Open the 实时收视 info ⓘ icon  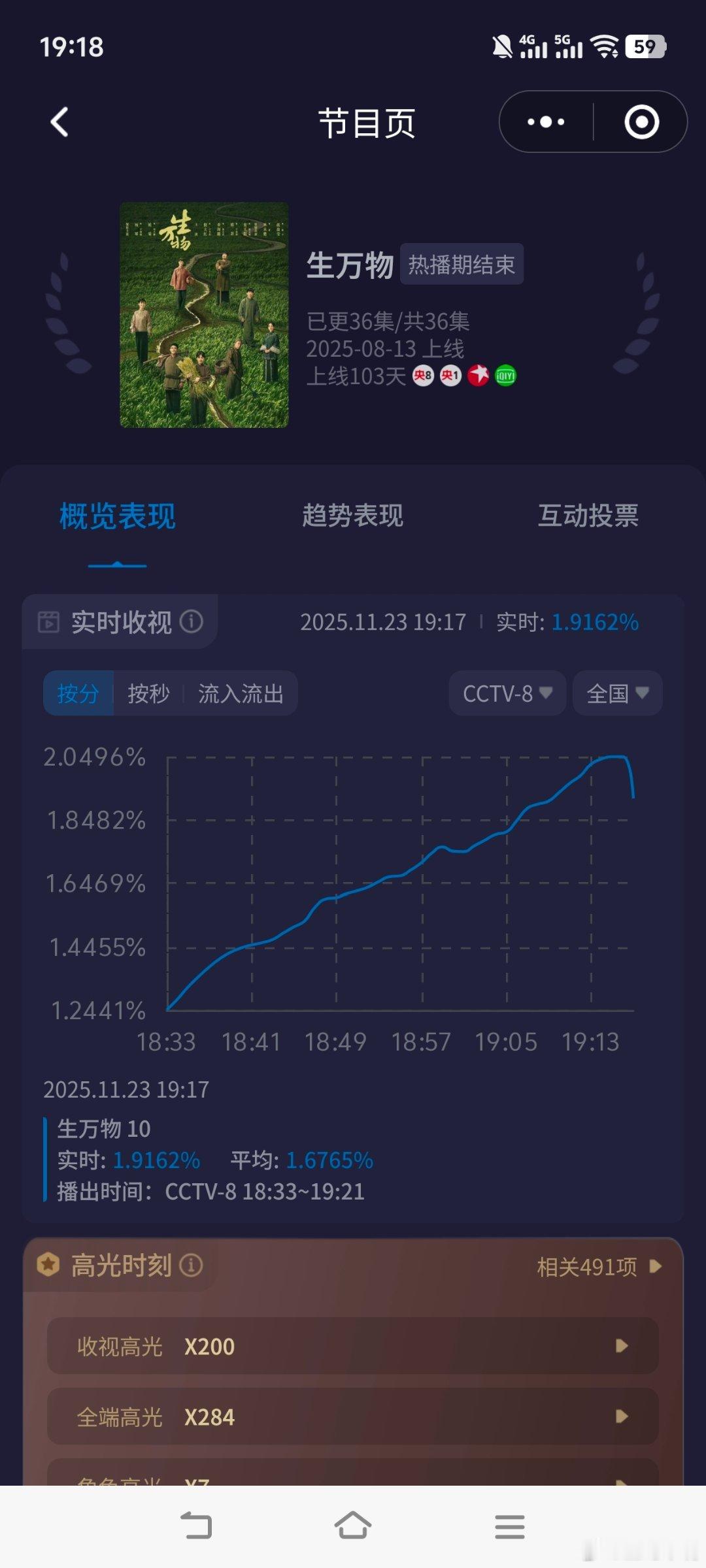point(192,623)
